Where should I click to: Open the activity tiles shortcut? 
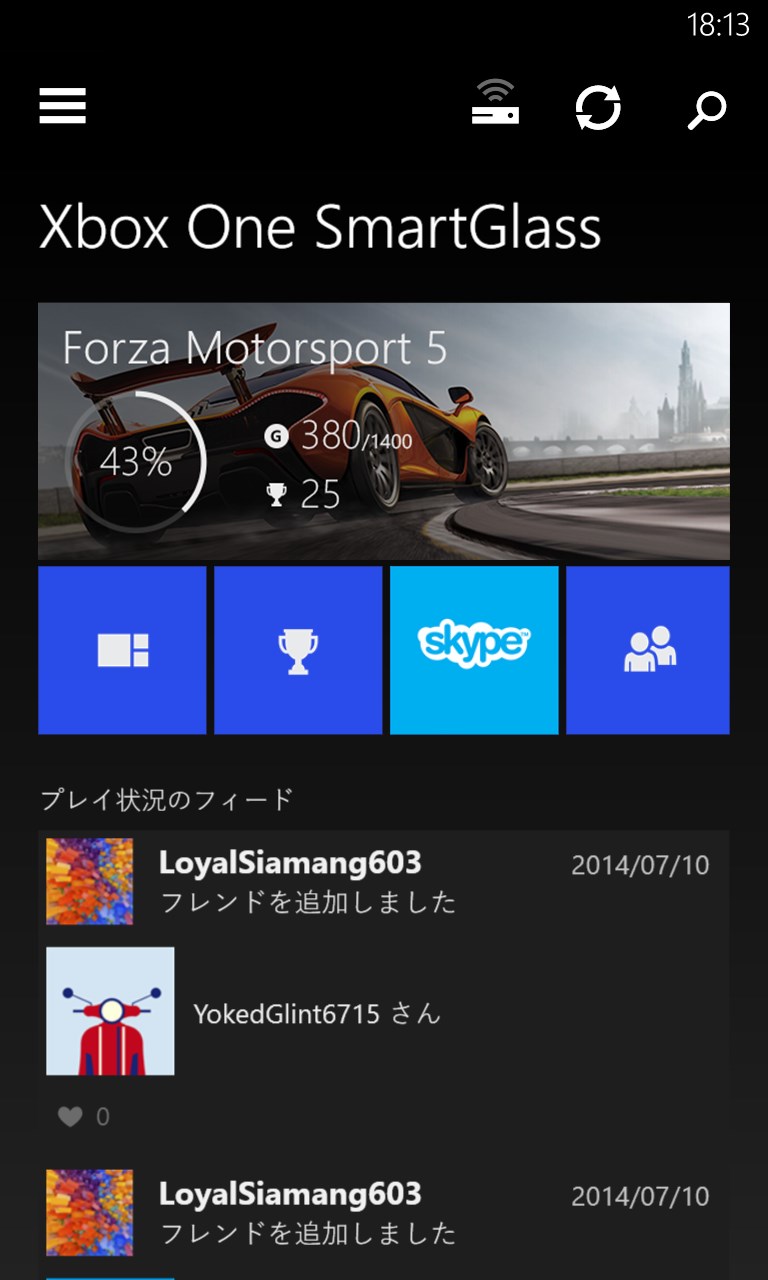pos(122,649)
